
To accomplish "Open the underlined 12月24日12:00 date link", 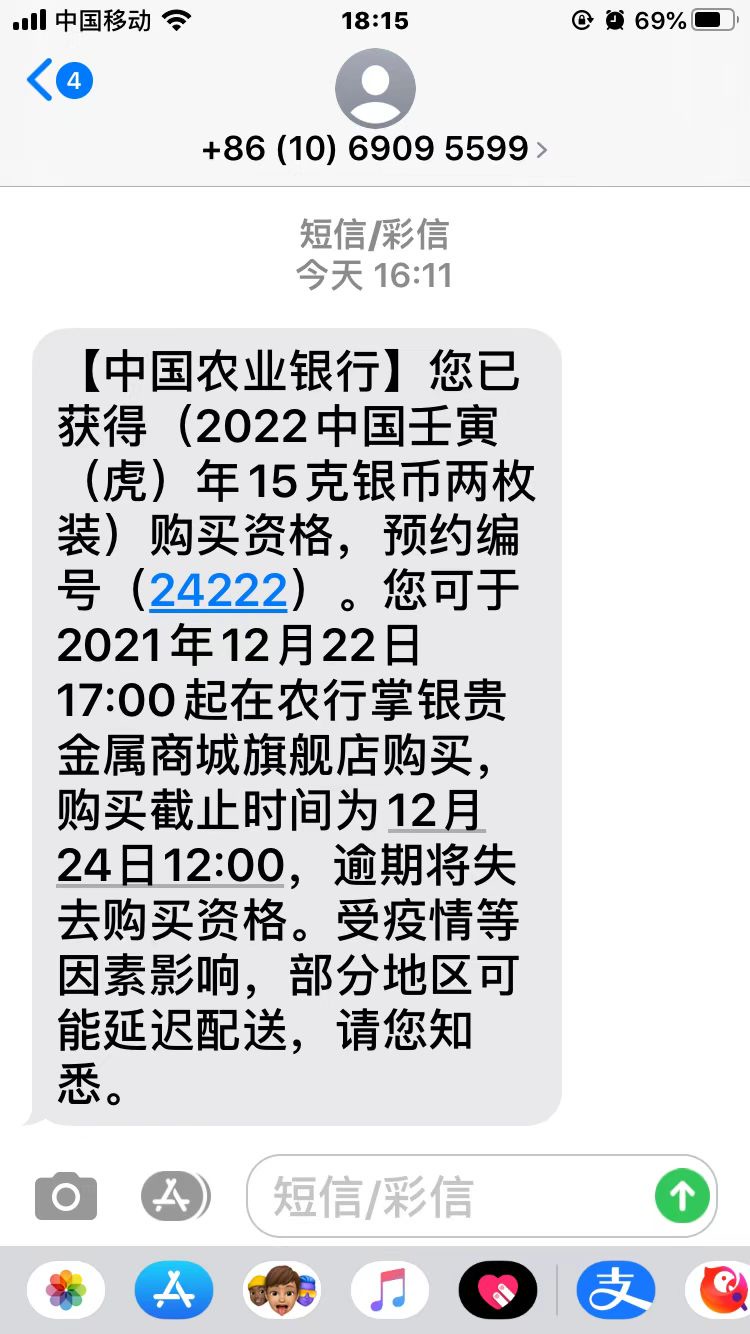I will click(271, 837).
